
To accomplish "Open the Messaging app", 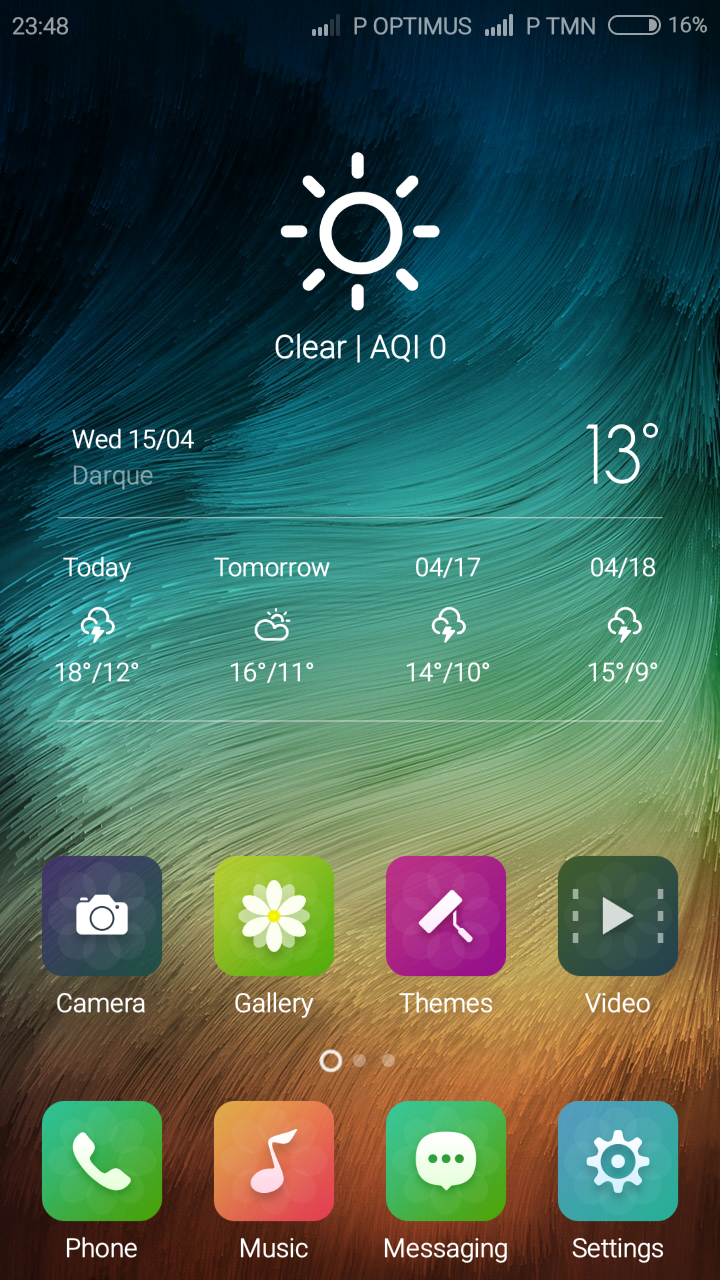I will click(445, 1161).
